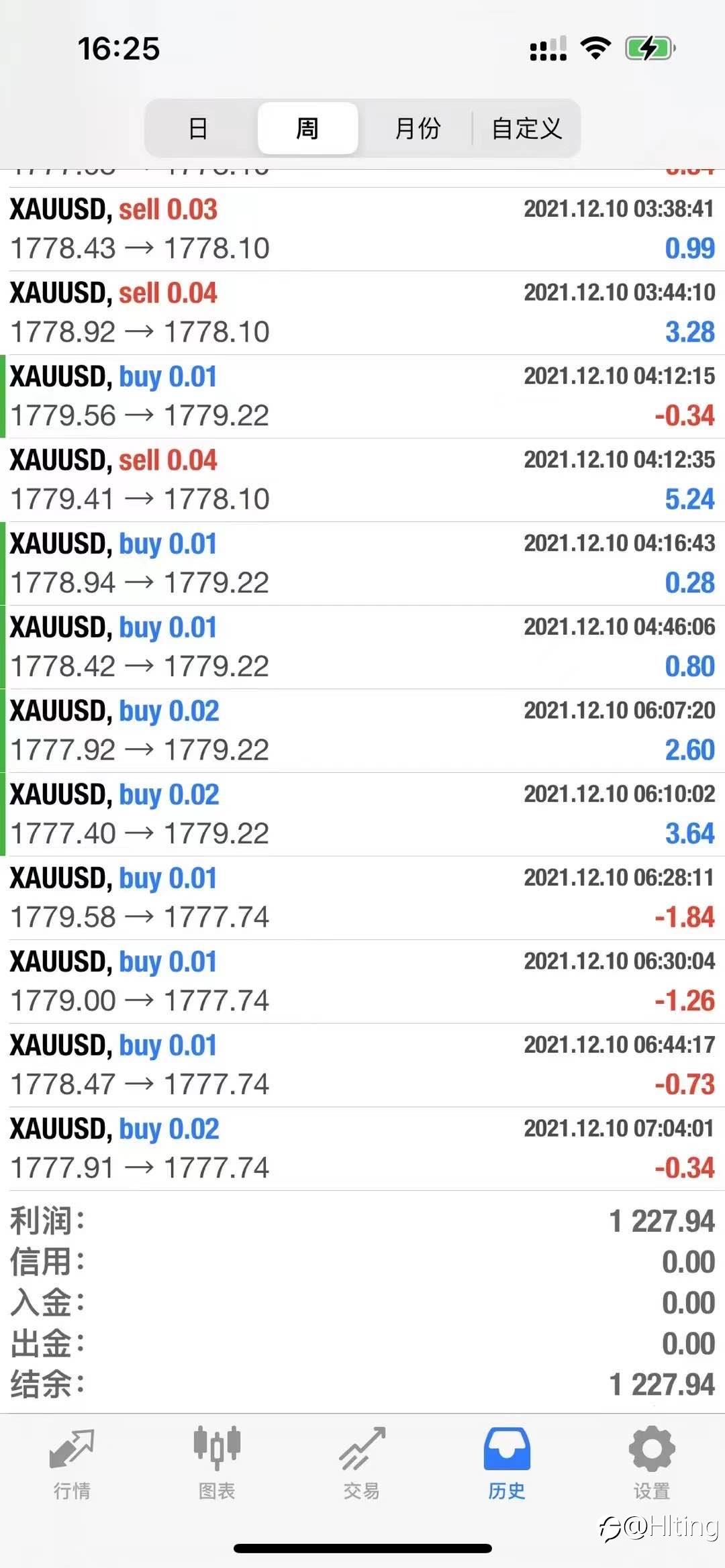Screen dimensions: 725x1568
Task: Tap the 历史 history tab
Action: (x=507, y=1464)
